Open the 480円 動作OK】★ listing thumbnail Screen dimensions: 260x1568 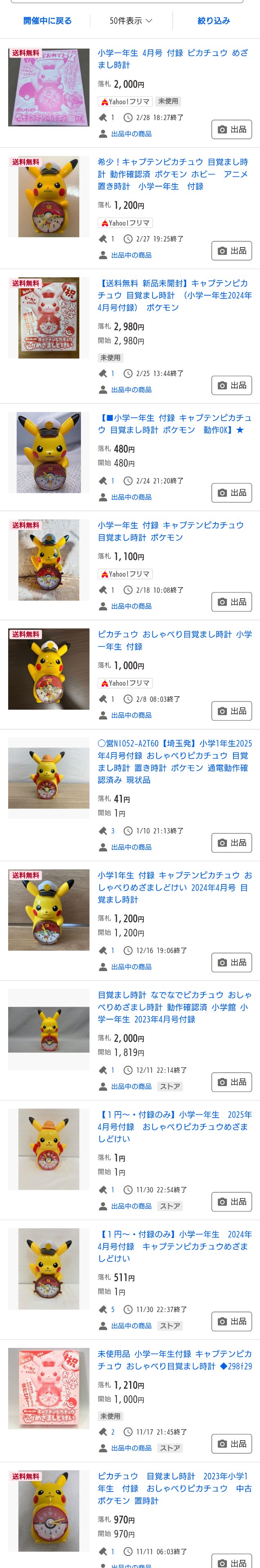click(49, 453)
